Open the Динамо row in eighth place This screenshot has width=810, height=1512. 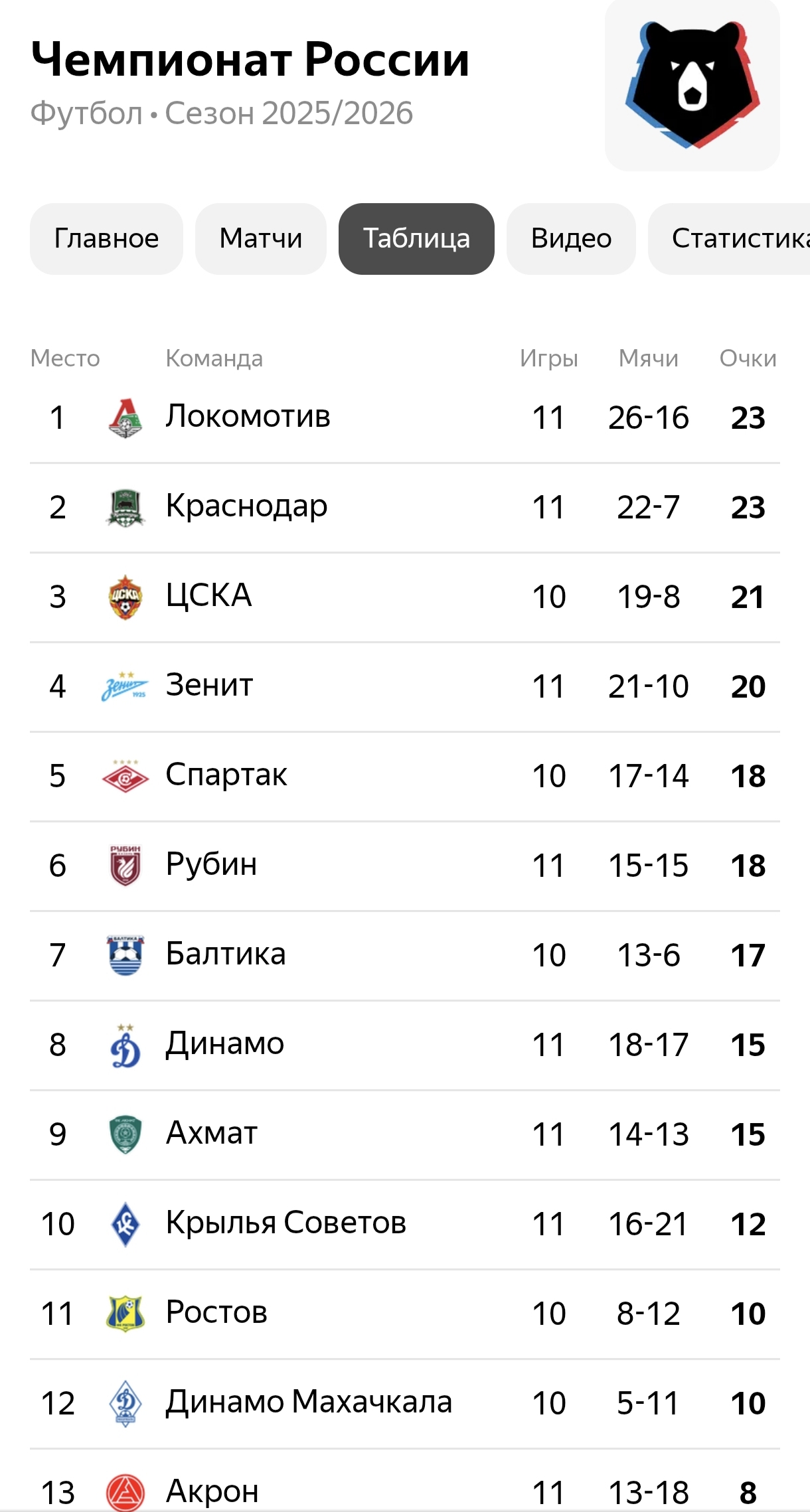click(405, 1045)
